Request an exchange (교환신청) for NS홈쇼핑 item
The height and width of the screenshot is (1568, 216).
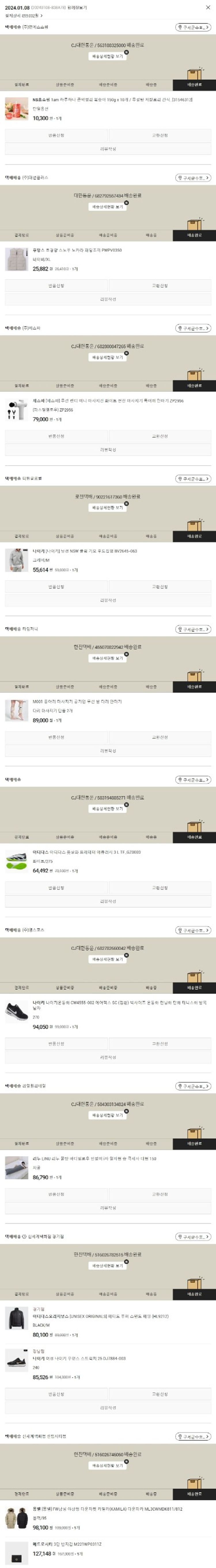[160, 135]
